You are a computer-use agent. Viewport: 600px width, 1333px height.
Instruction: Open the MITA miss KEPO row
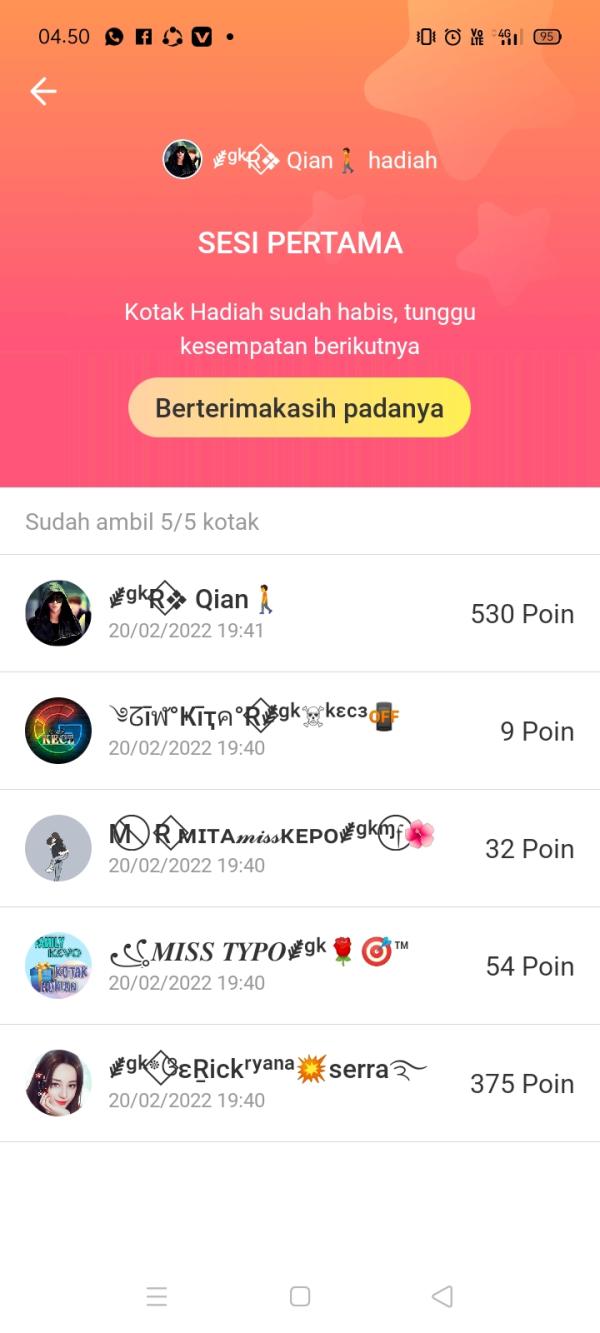point(300,848)
